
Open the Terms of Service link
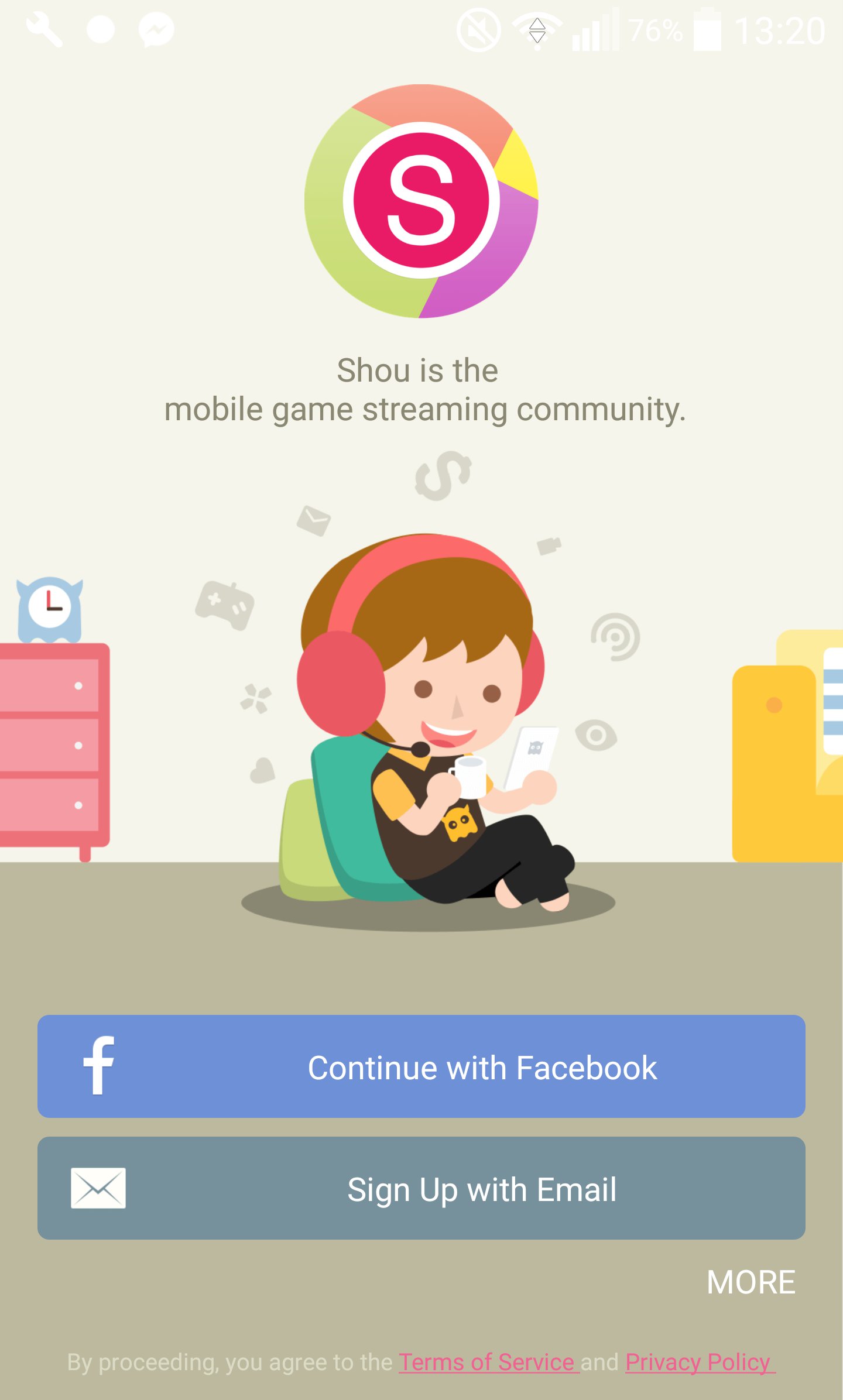coord(488,1362)
